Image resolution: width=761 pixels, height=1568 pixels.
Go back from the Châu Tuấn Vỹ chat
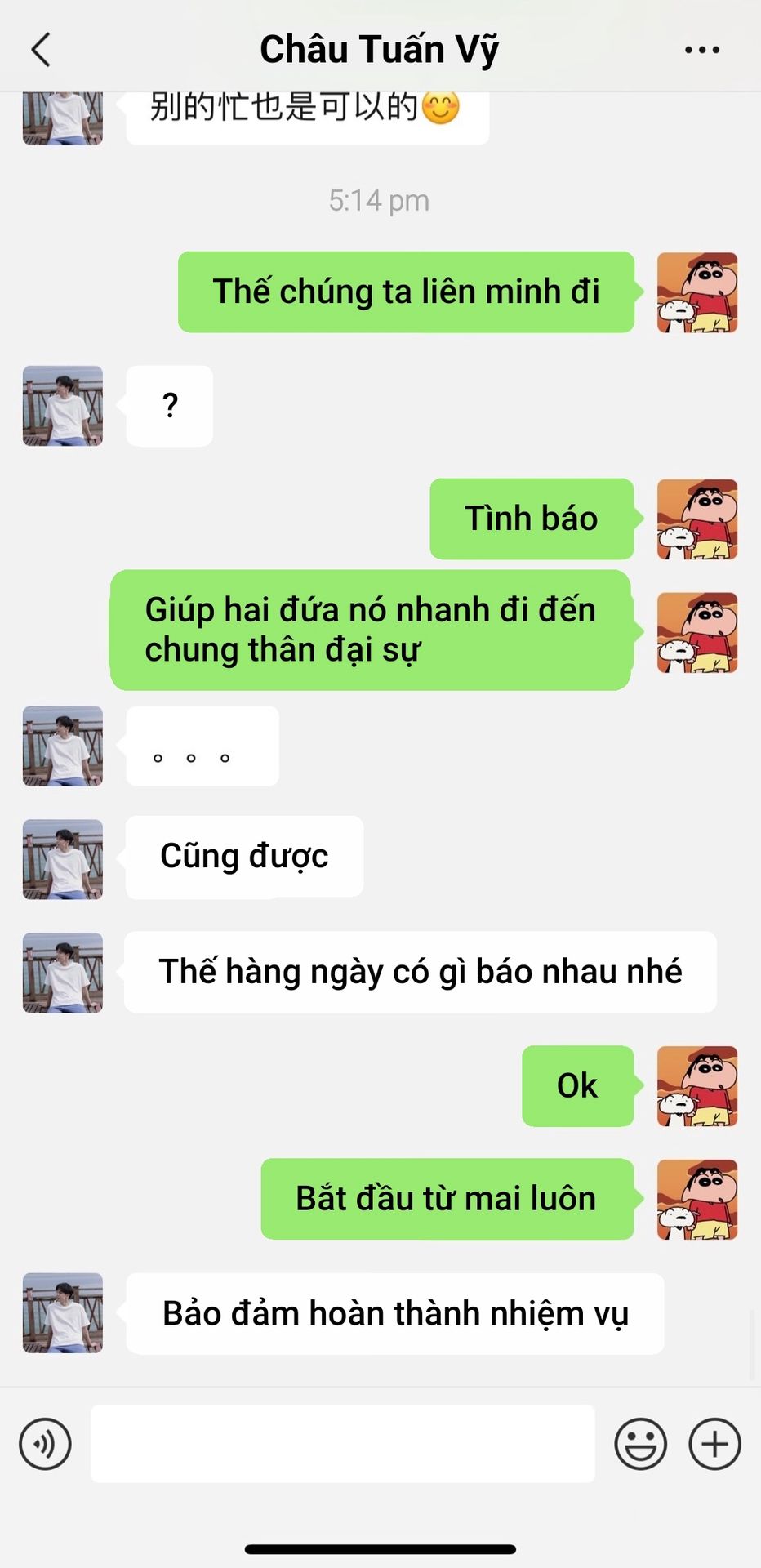[x=41, y=50]
